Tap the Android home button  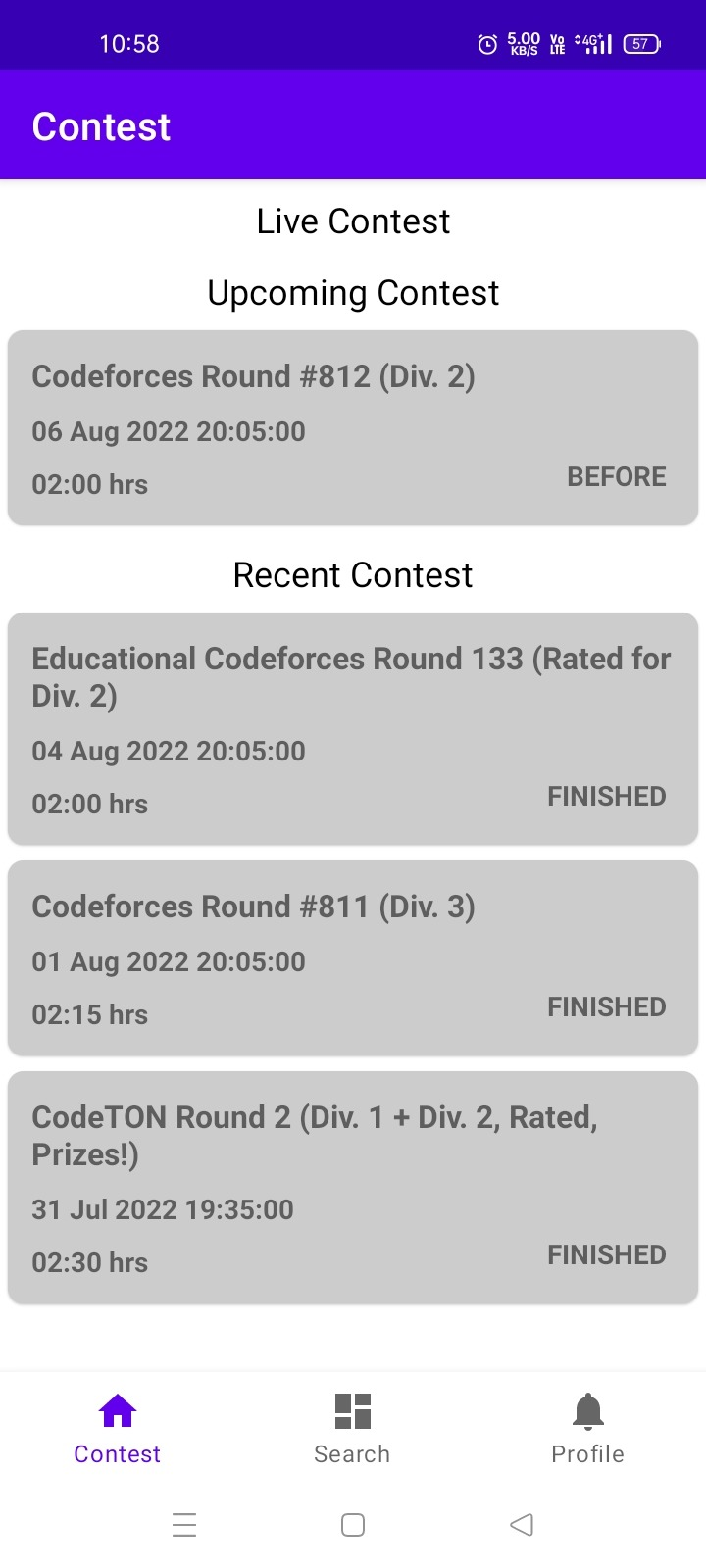pos(352,1525)
